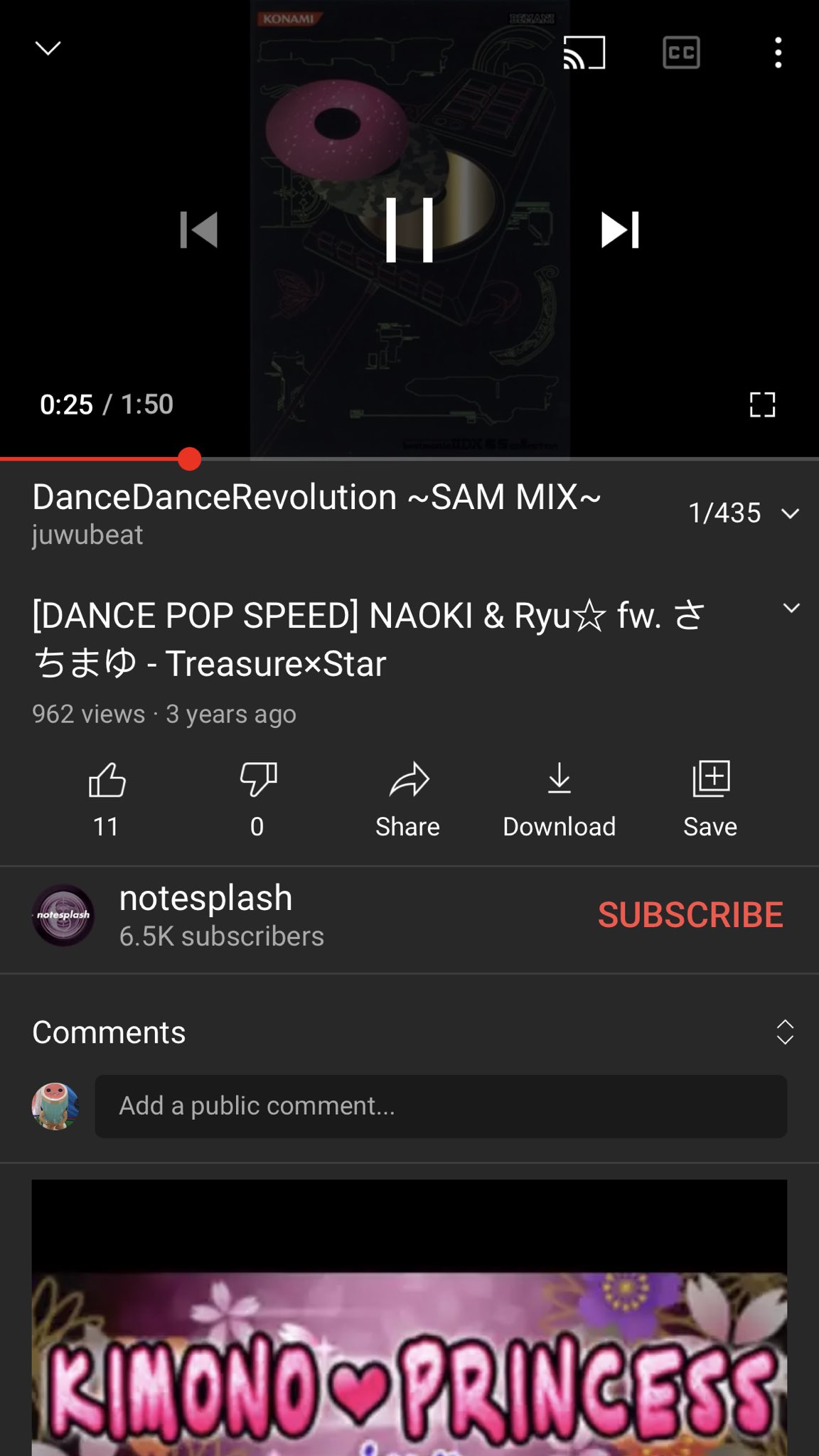The height and width of the screenshot is (1456, 819).
Task: Subscribe to notesplash
Action: pos(690,915)
